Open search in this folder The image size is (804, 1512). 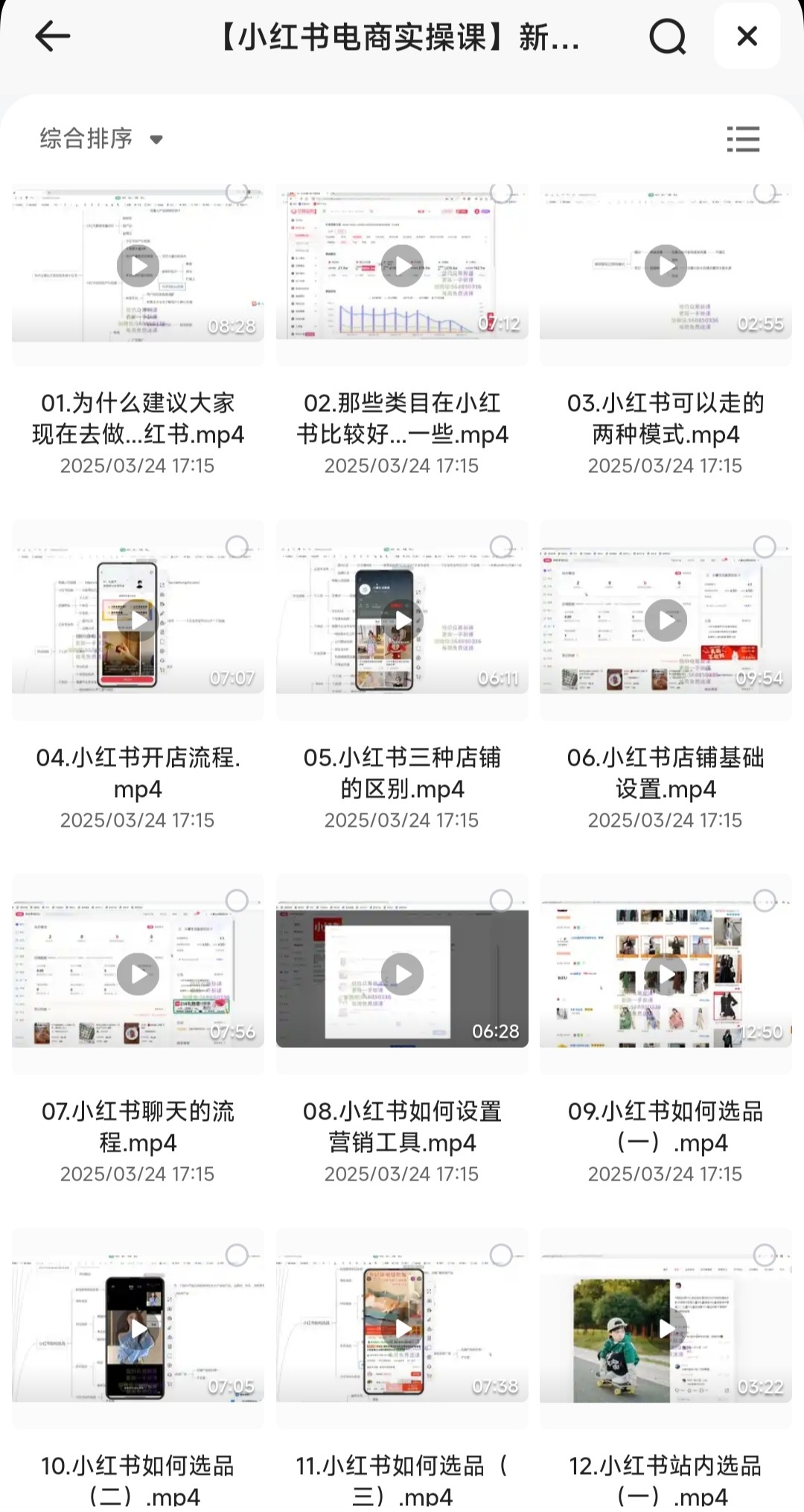(667, 36)
